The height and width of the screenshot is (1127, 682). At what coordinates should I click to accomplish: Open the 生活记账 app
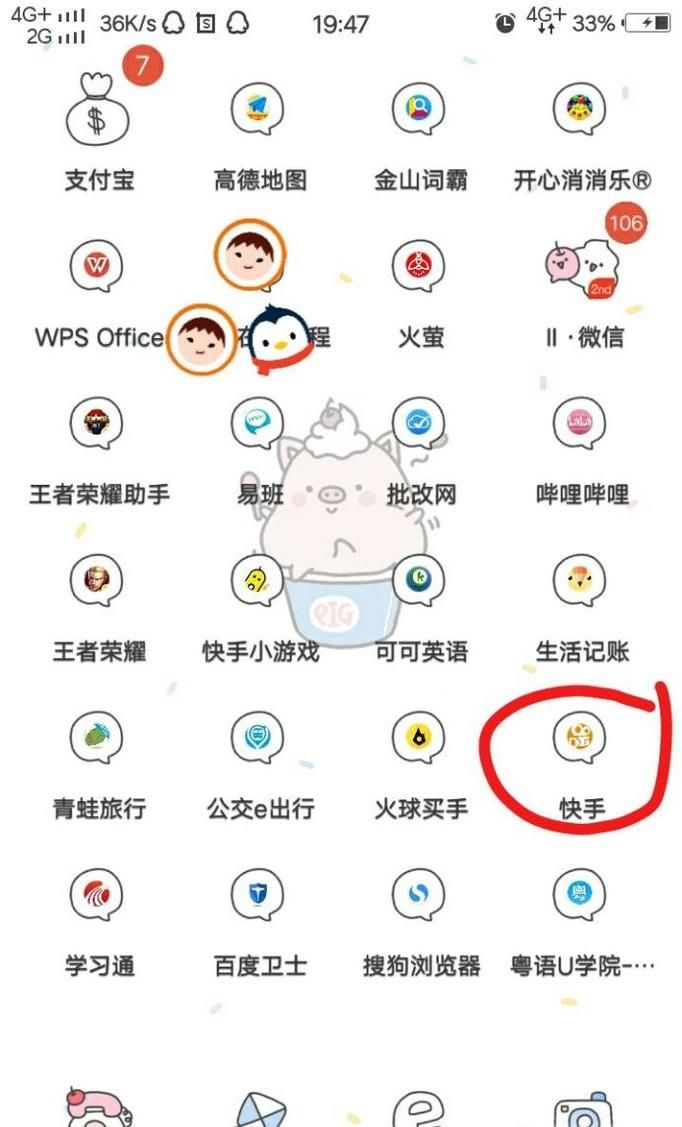[x=581, y=581]
